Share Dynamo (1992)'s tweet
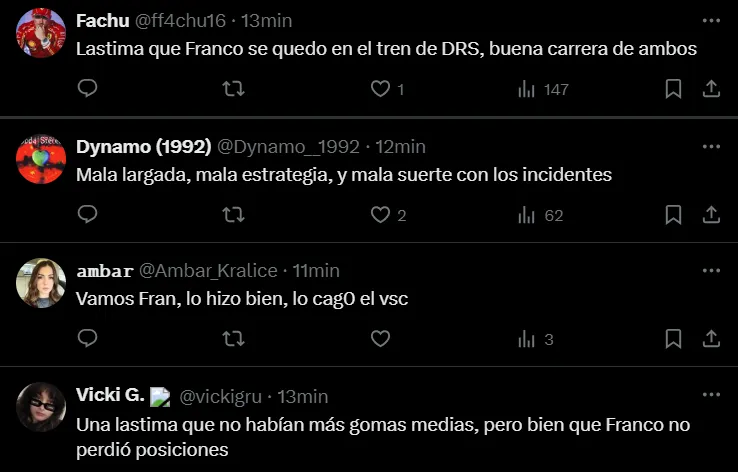This screenshot has height=472, width=738. (x=711, y=214)
